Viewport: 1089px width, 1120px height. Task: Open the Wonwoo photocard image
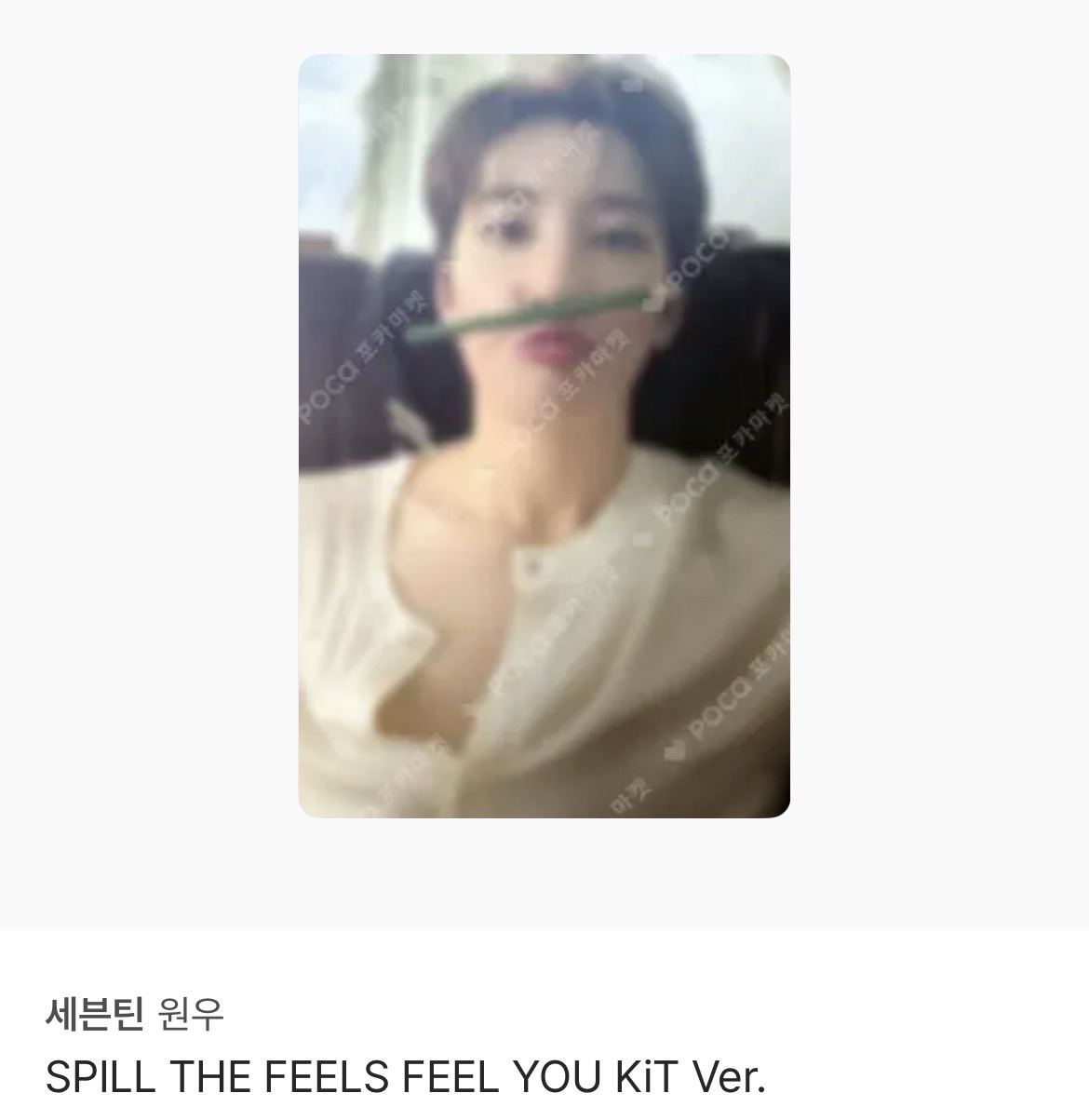point(544,436)
